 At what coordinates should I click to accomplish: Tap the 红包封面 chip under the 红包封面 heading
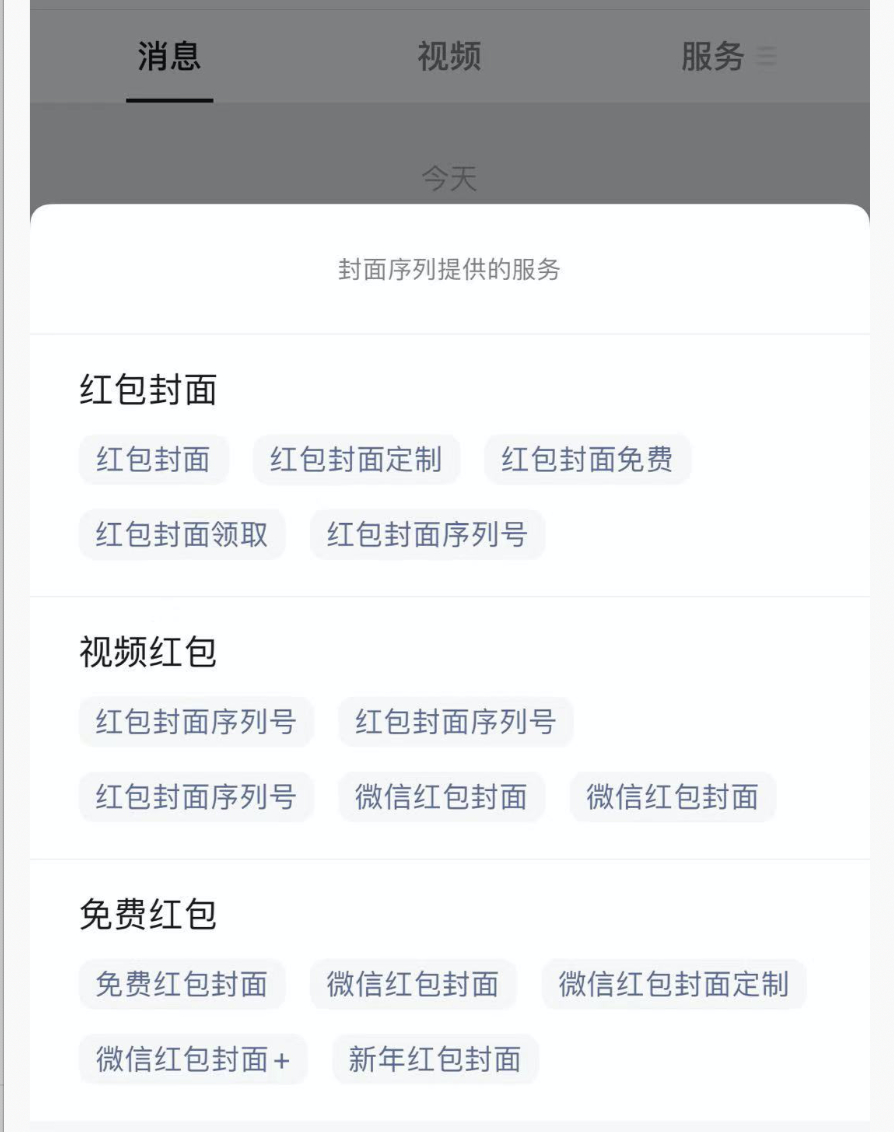[x=153, y=460]
